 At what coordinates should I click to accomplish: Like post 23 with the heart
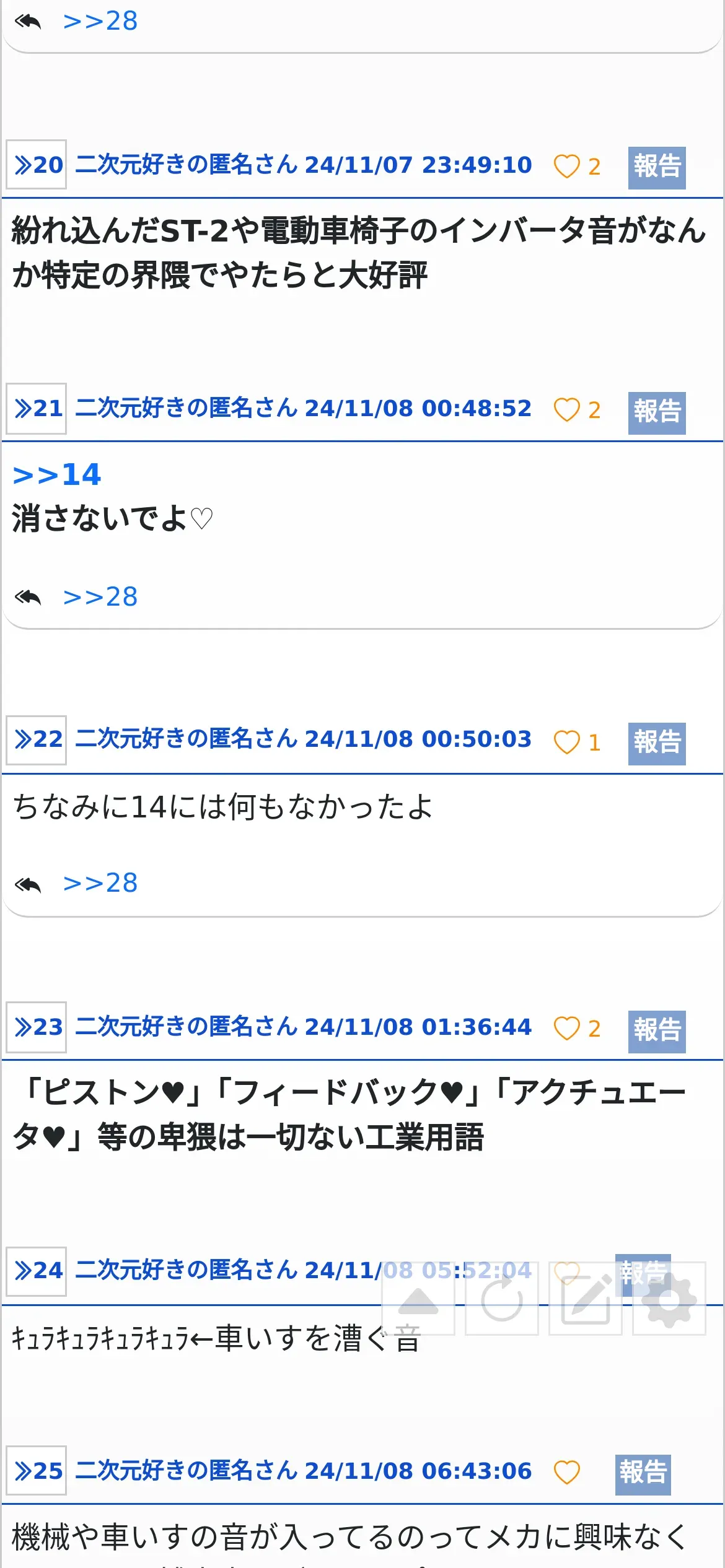[566, 1029]
